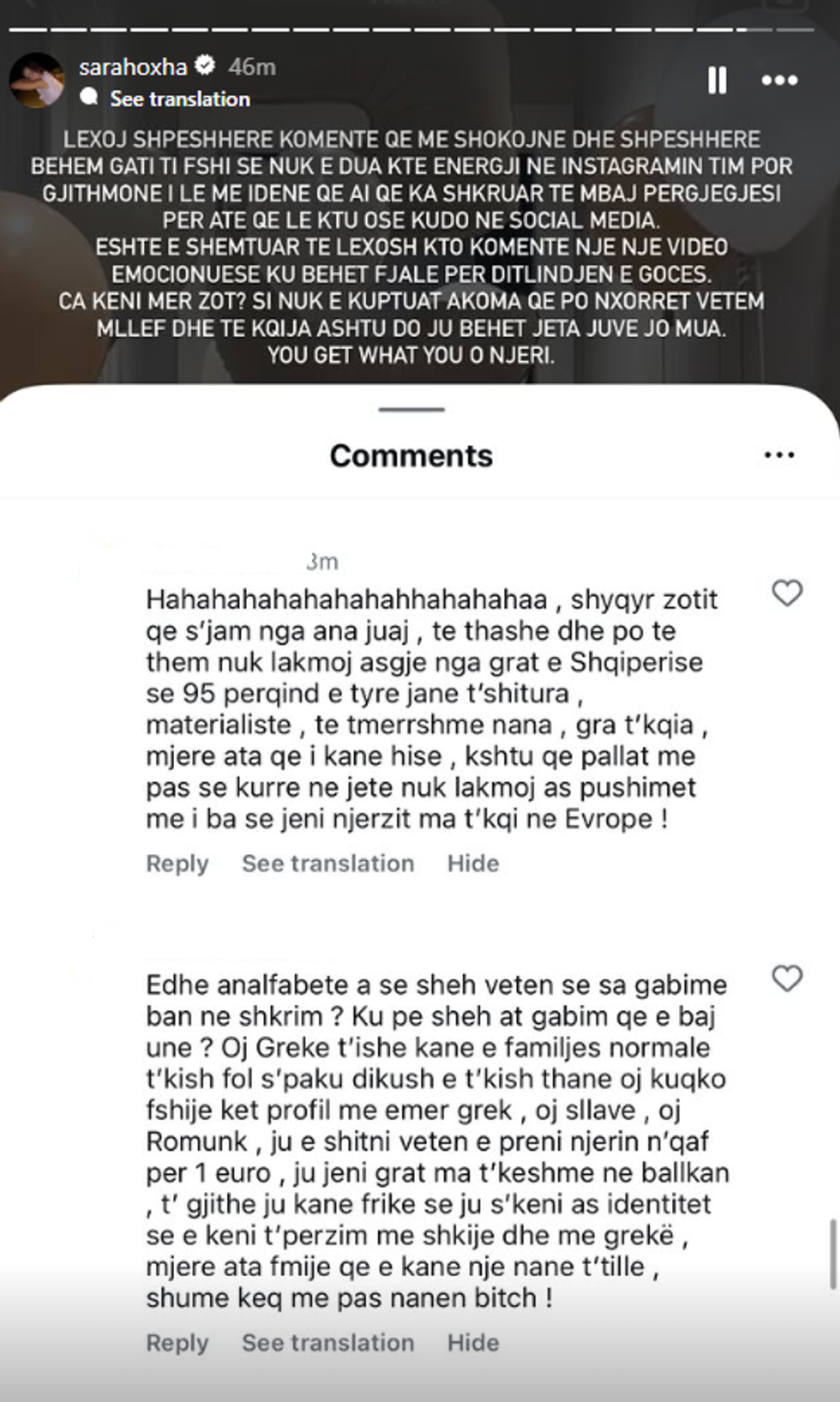Like the comment starting with Edhe analfabete
The height and width of the screenshot is (1402, 840).
click(x=787, y=978)
